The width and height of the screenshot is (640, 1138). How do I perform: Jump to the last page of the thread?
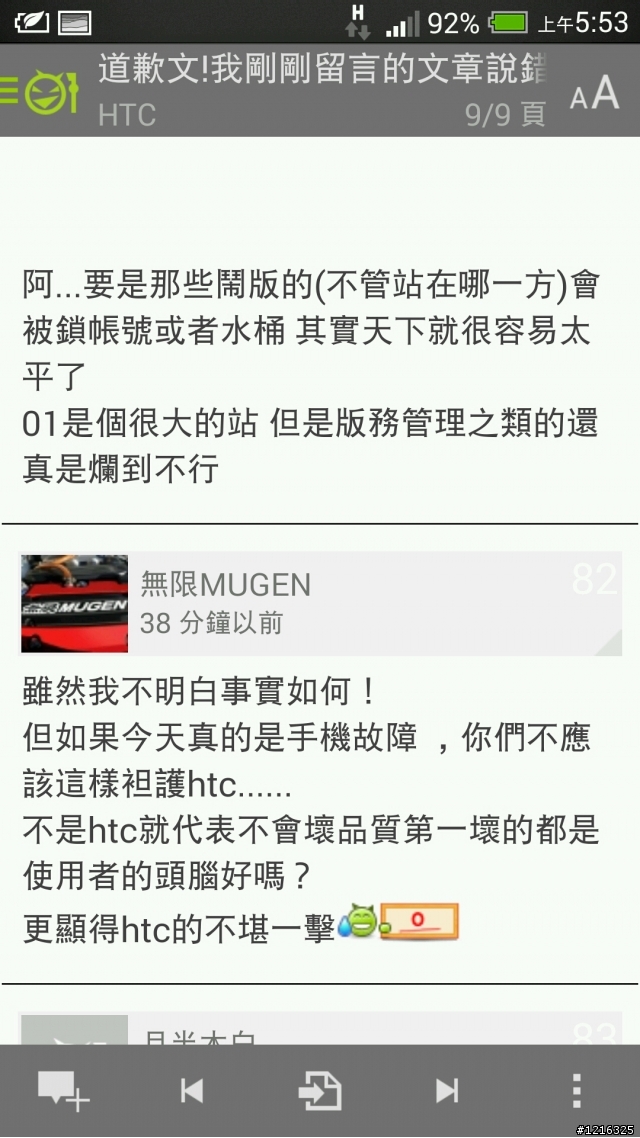447,1091
